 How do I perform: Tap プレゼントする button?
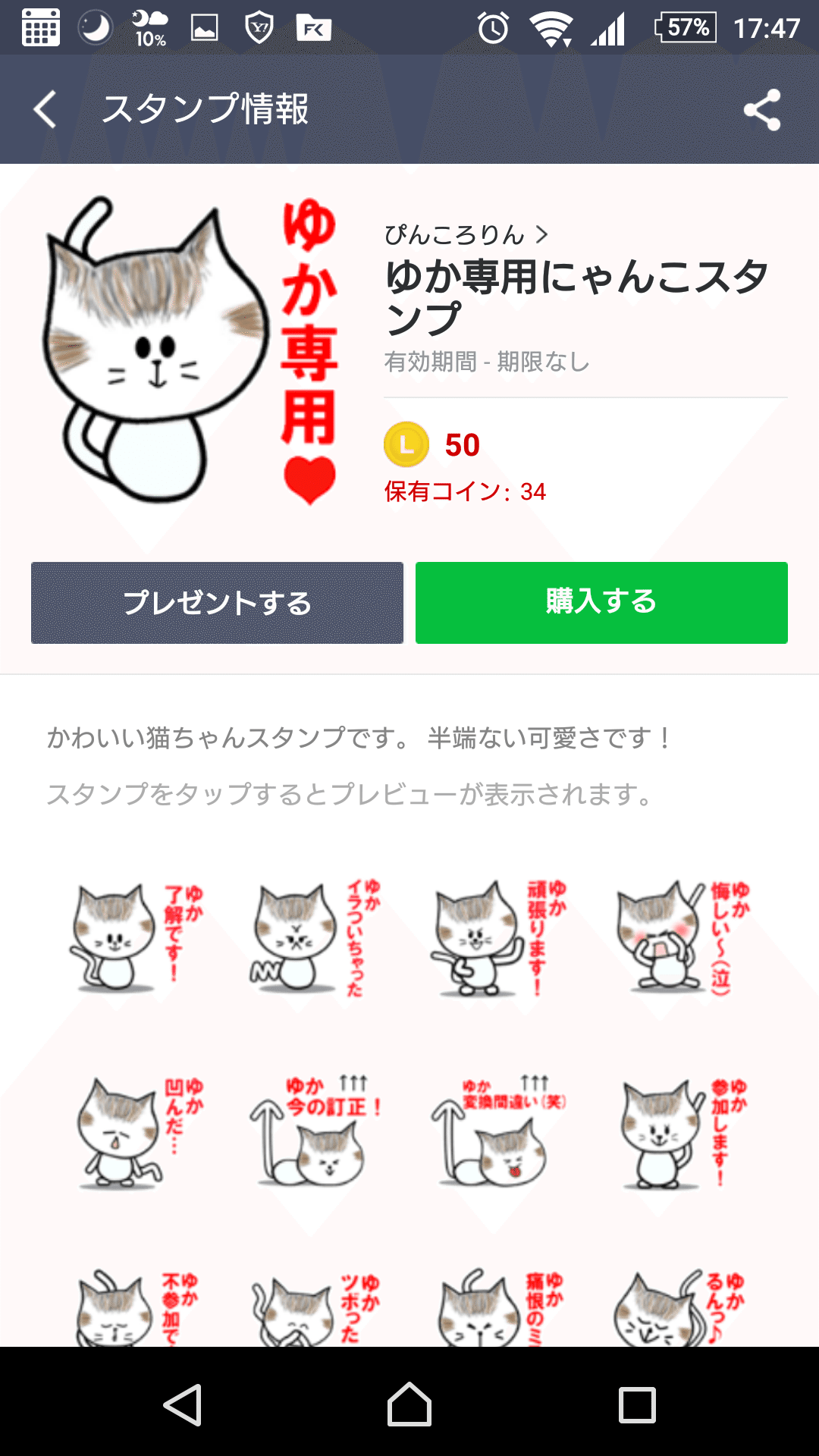pyautogui.click(x=217, y=603)
